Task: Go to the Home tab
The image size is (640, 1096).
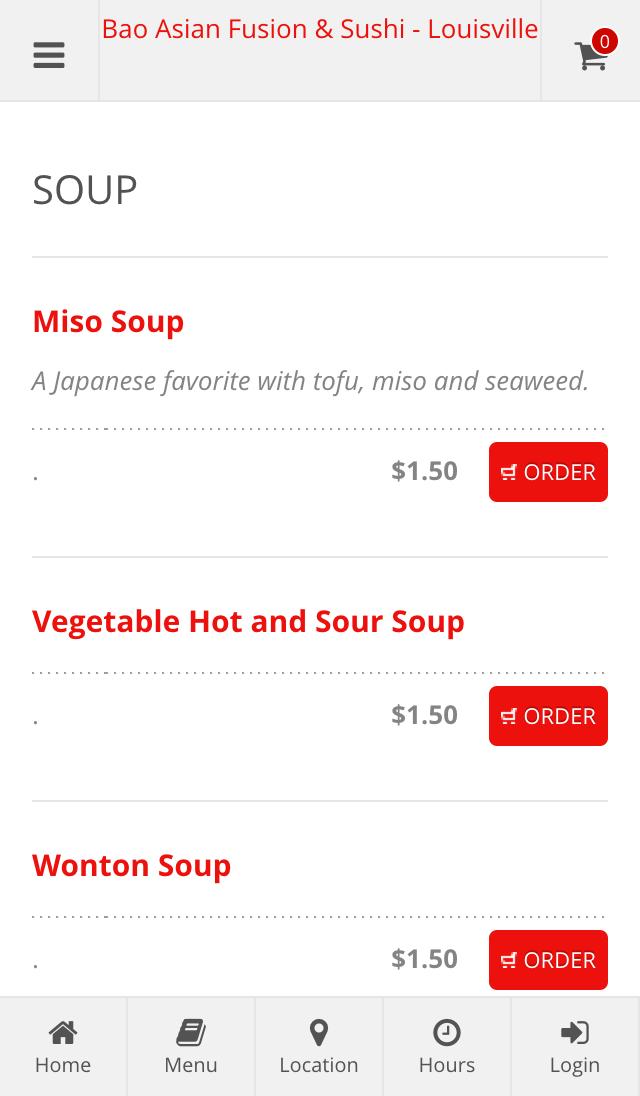Action: [63, 1046]
